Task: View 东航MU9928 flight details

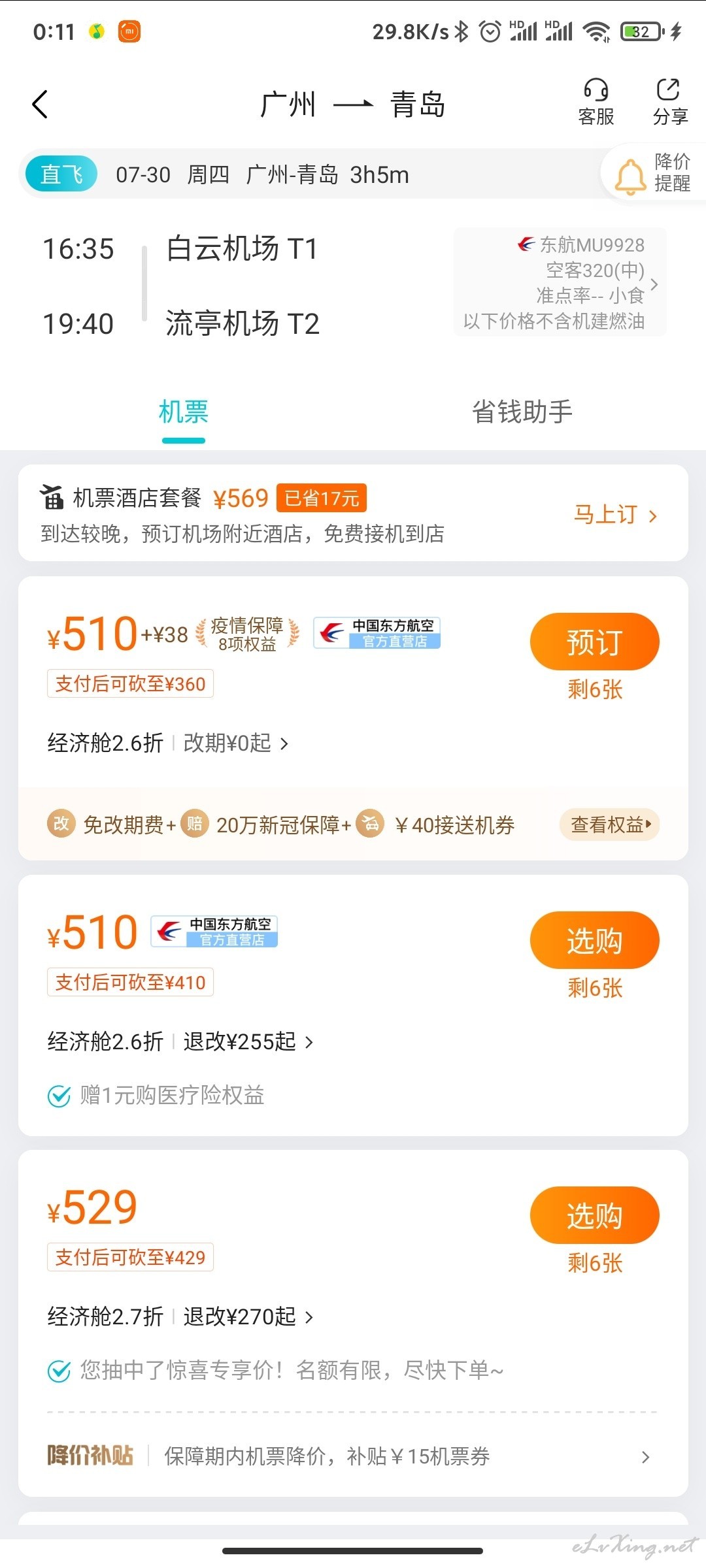Action: [x=560, y=282]
